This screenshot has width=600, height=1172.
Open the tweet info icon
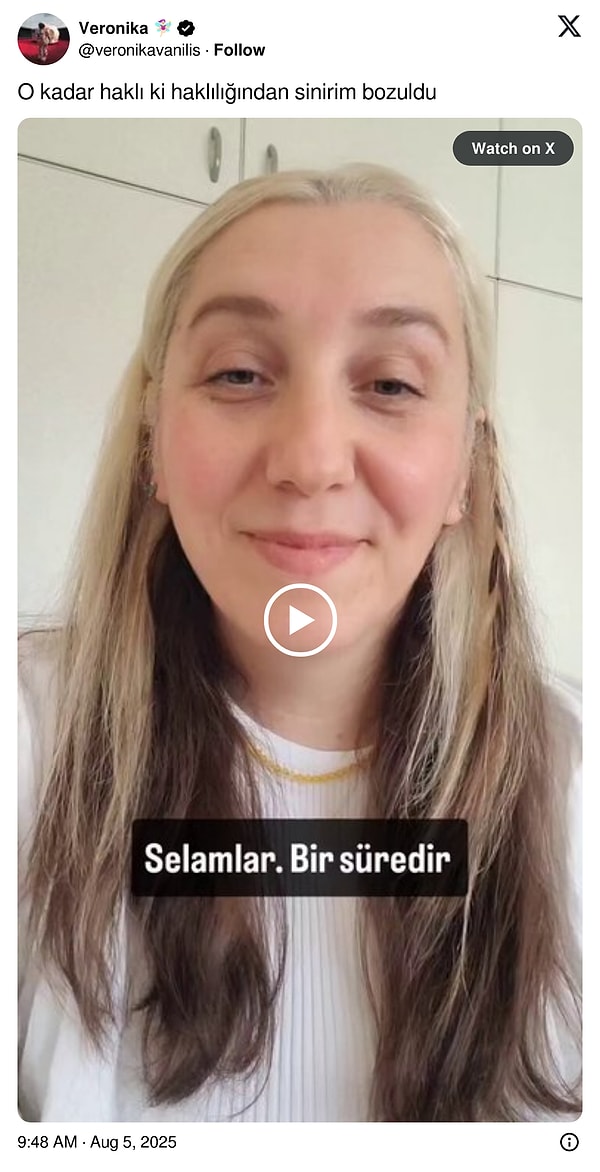pyautogui.click(x=569, y=1142)
